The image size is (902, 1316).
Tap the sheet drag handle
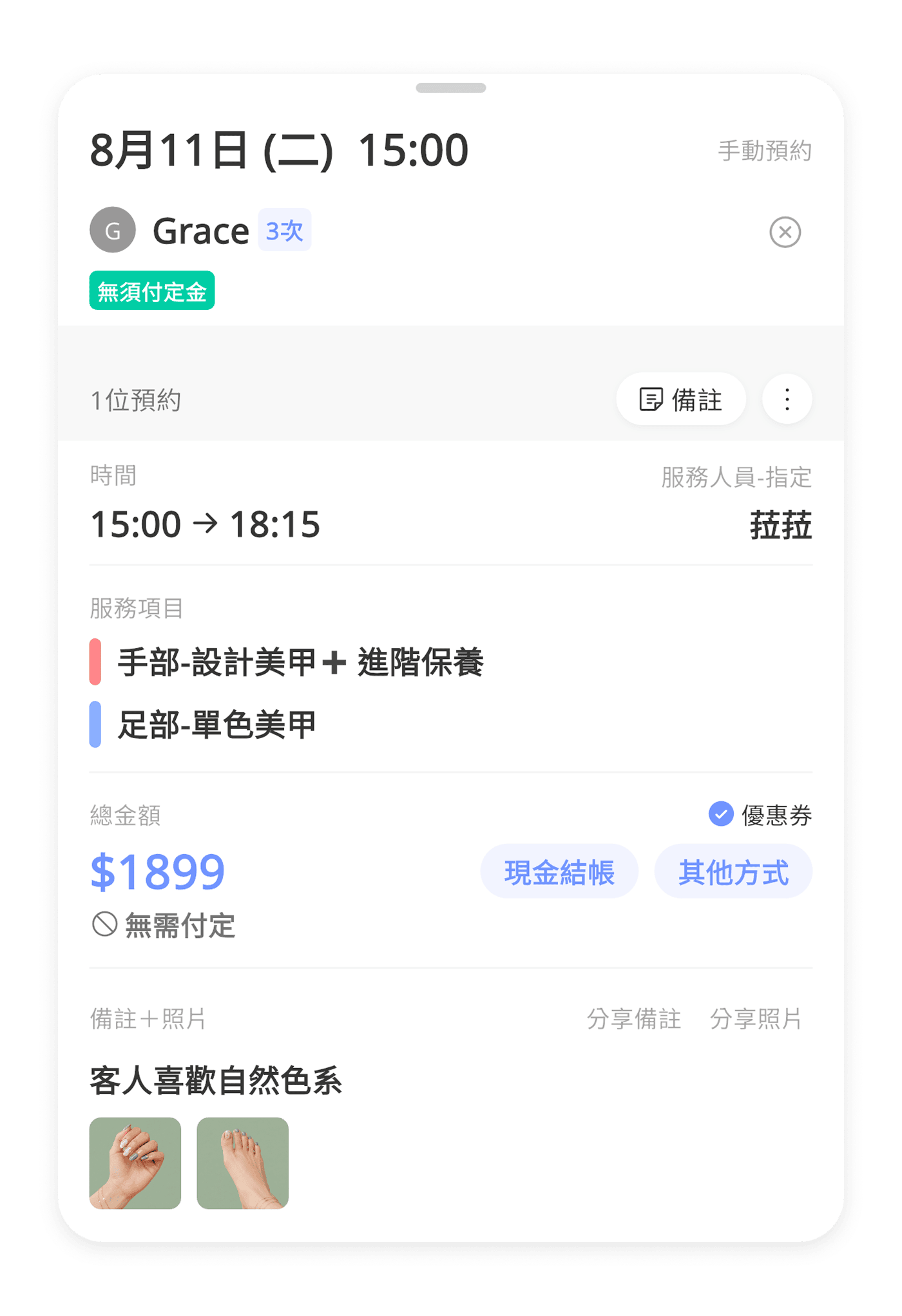[451, 88]
